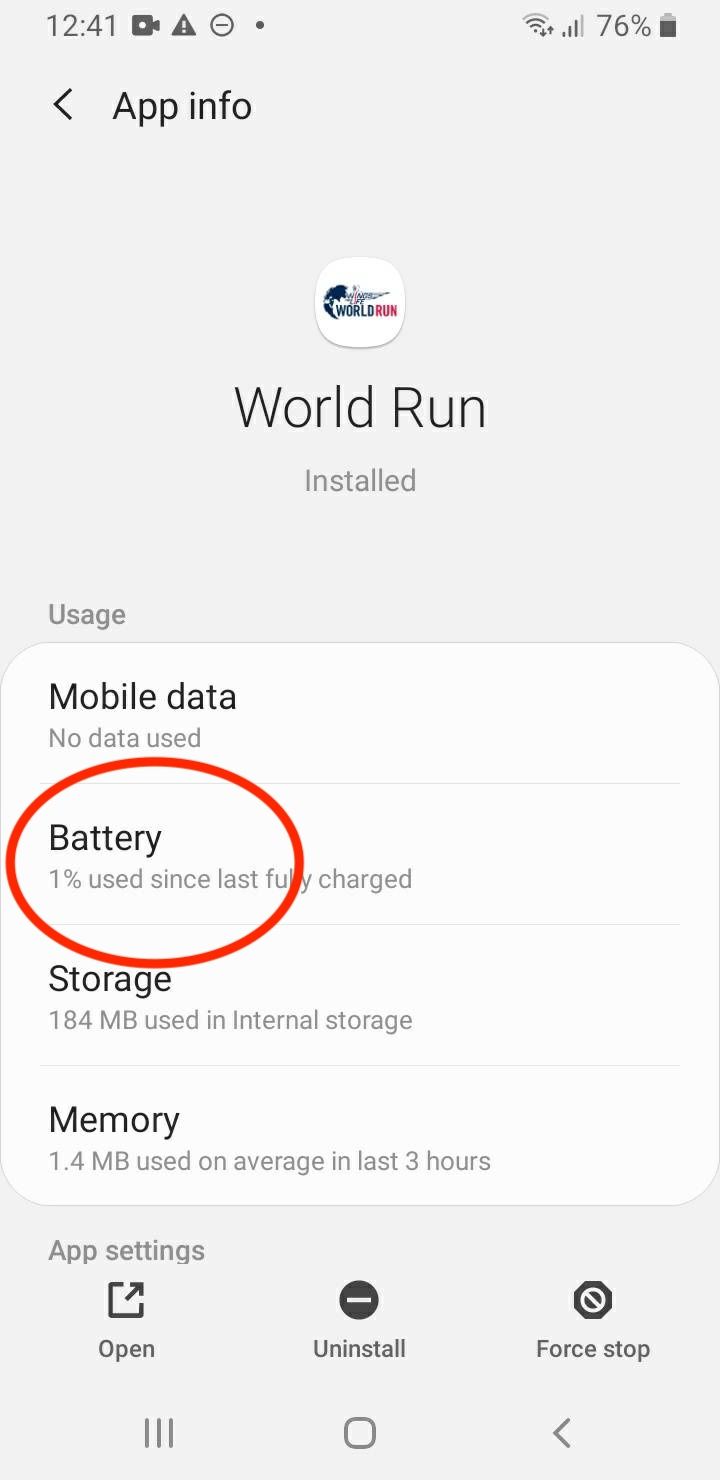Launch World Run with Open button

point(127,1320)
